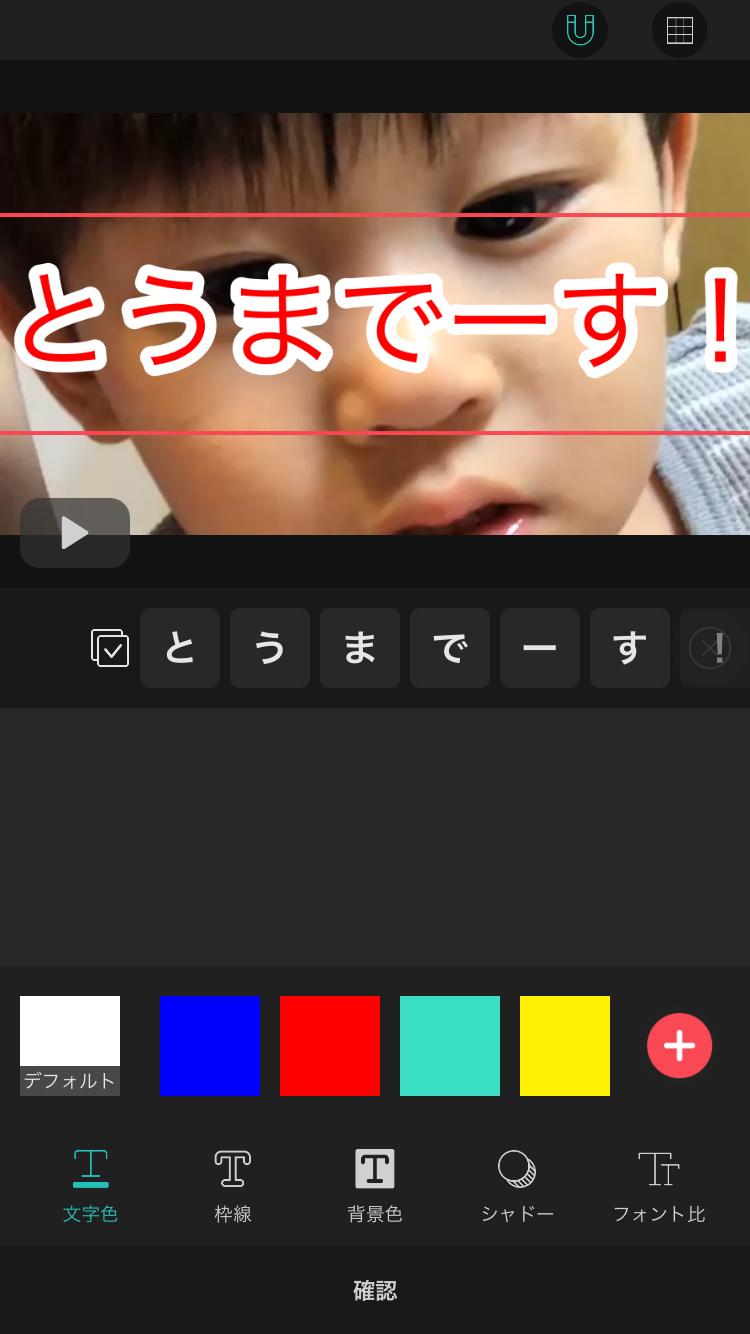This screenshot has height=1334, width=750.
Task: Pick the turquoise text color
Action: click(450, 1046)
